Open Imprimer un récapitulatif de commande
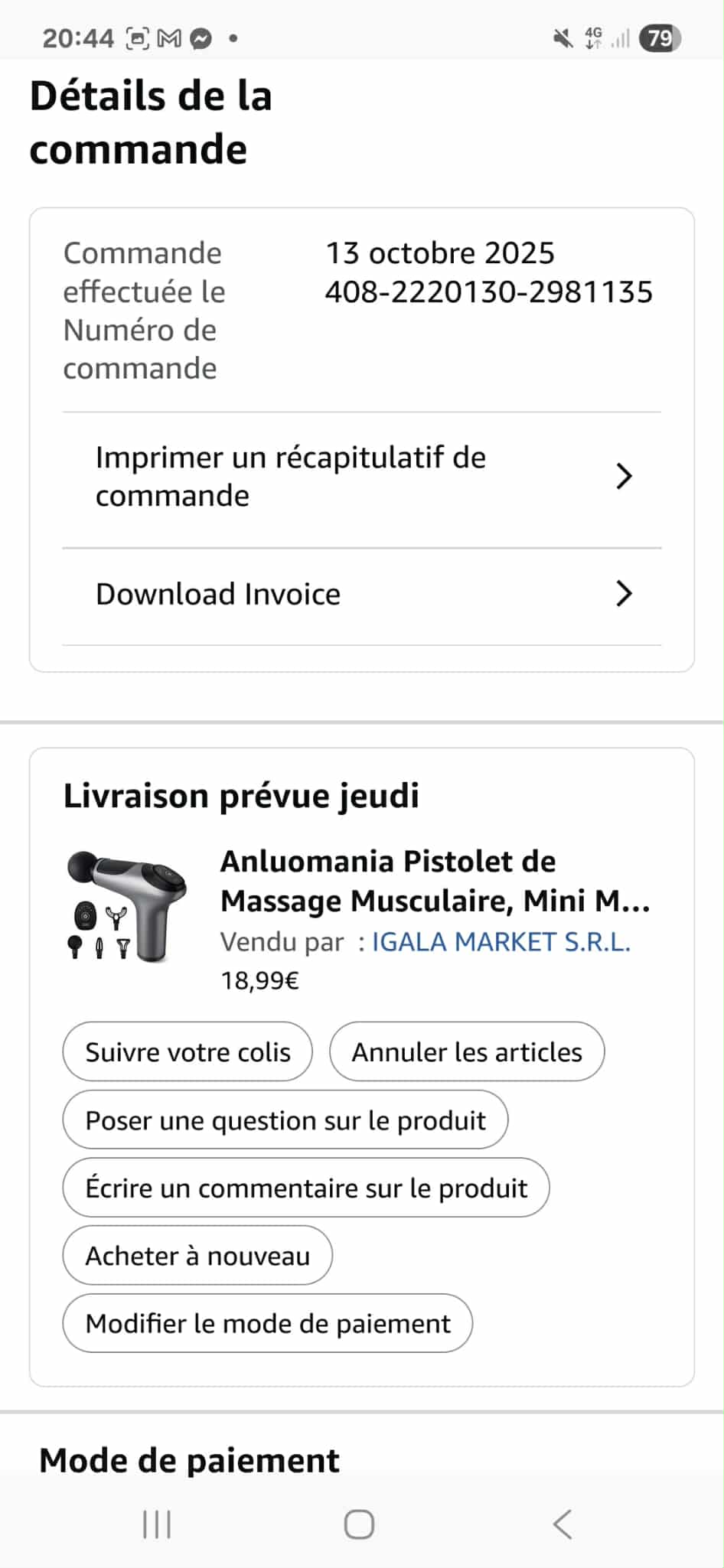This screenshot has width=724, height=1568. [361, 477]
